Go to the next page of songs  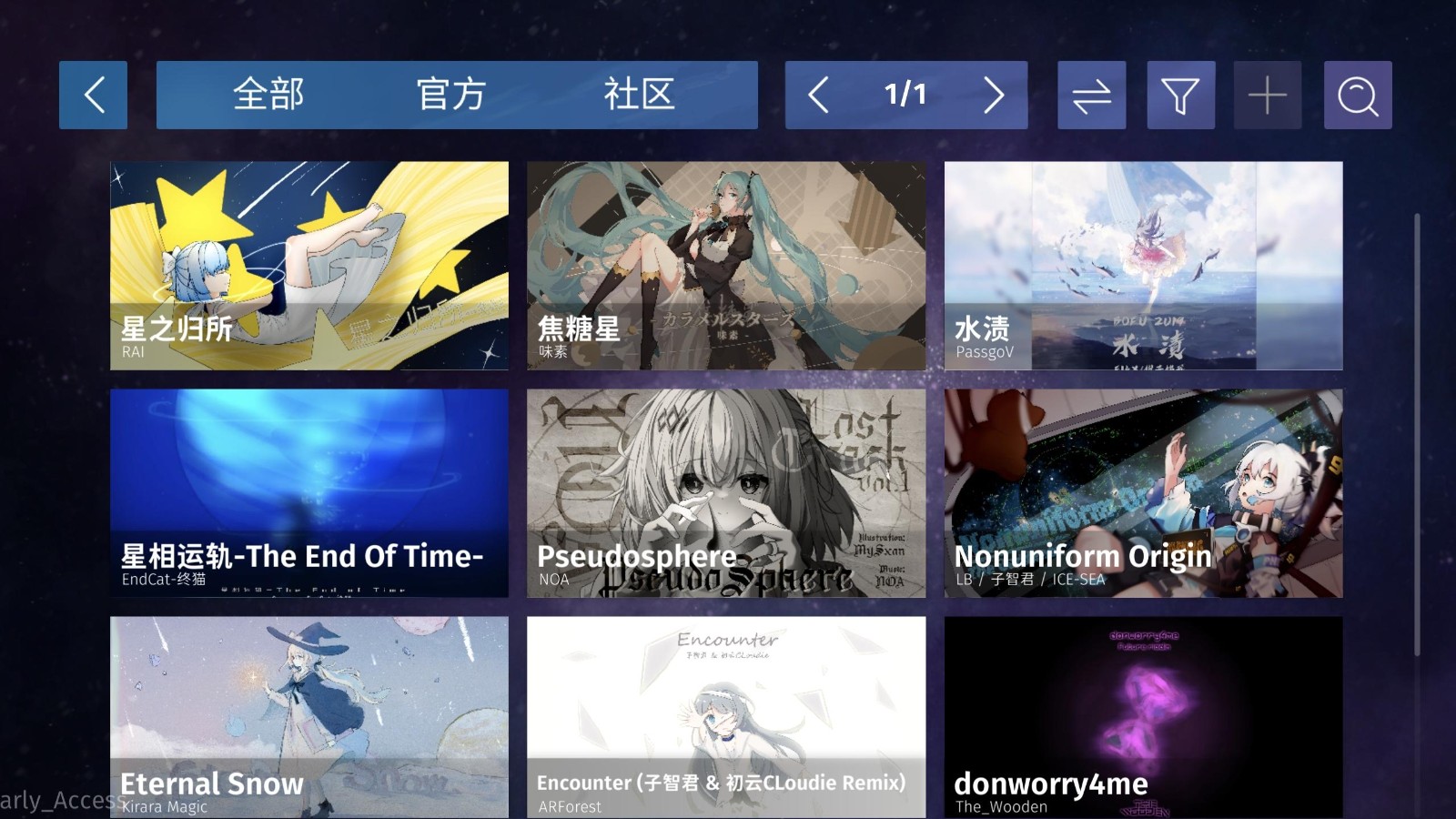pos(994,95)
